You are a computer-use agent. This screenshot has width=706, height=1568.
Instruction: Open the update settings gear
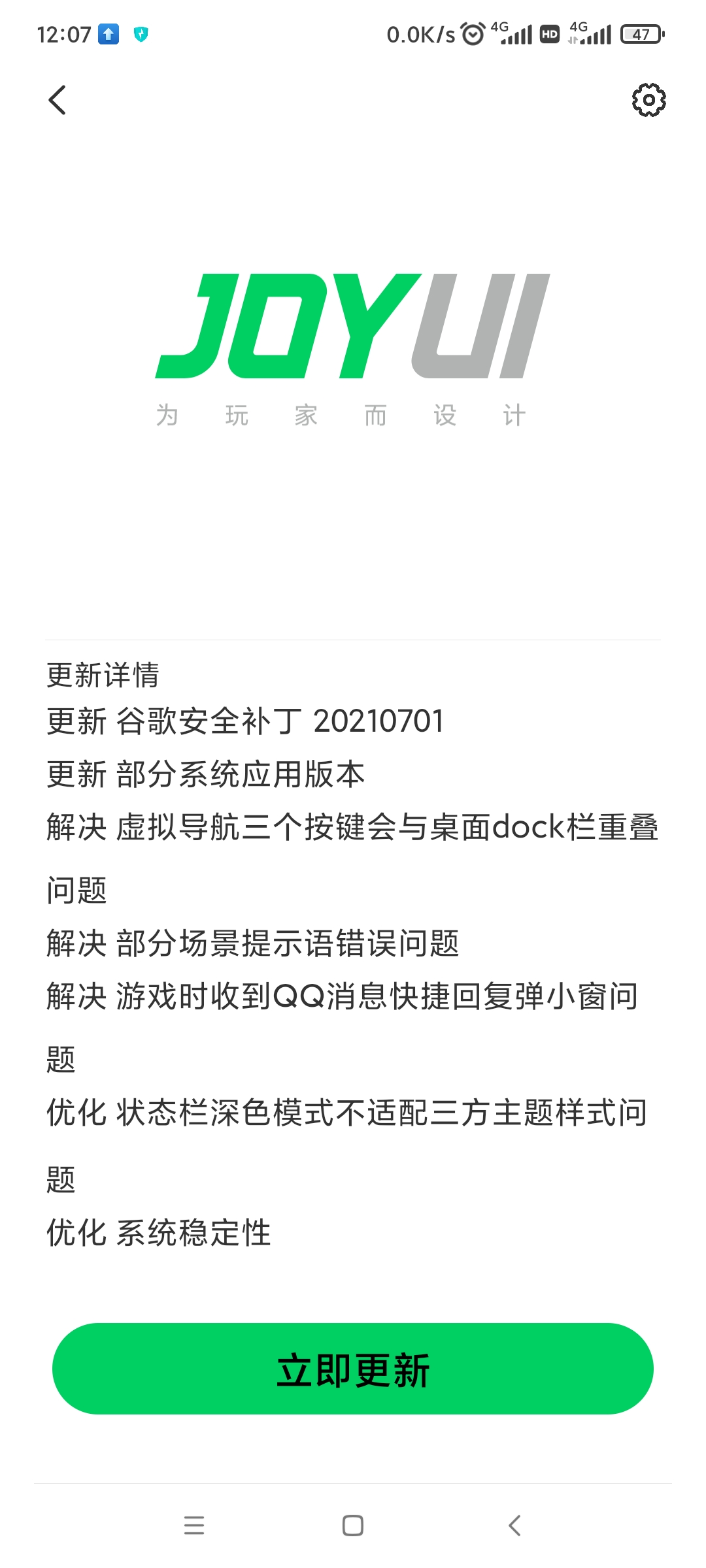[648, 100]
